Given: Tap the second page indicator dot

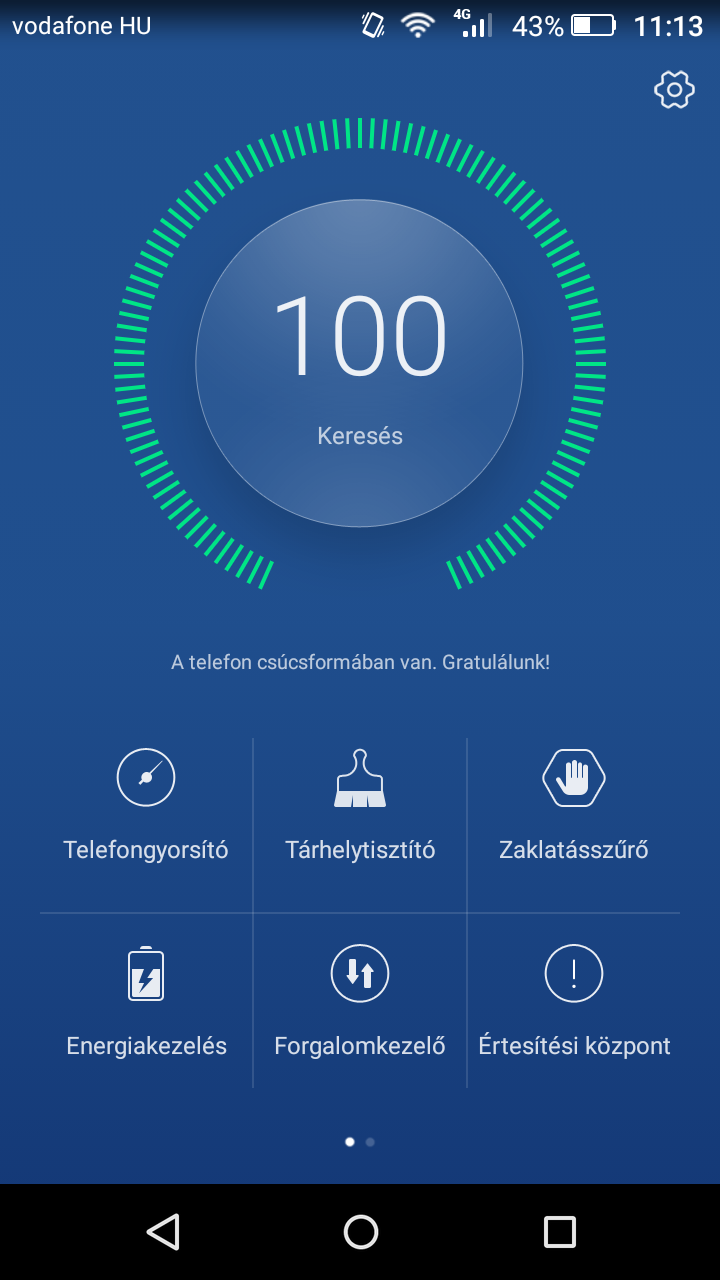Looking at the screenshot, I should click(x=370, y=1141).
